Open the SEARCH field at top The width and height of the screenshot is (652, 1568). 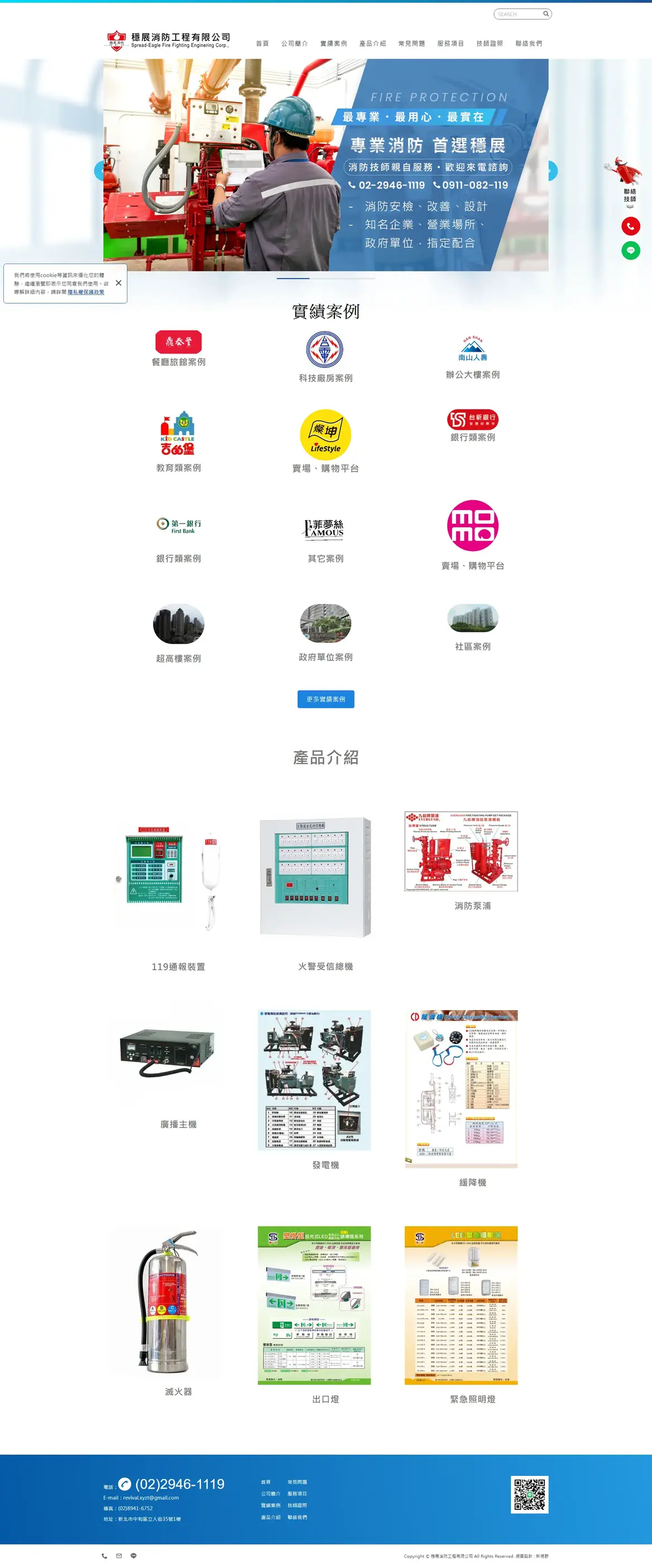pos(517,14)
